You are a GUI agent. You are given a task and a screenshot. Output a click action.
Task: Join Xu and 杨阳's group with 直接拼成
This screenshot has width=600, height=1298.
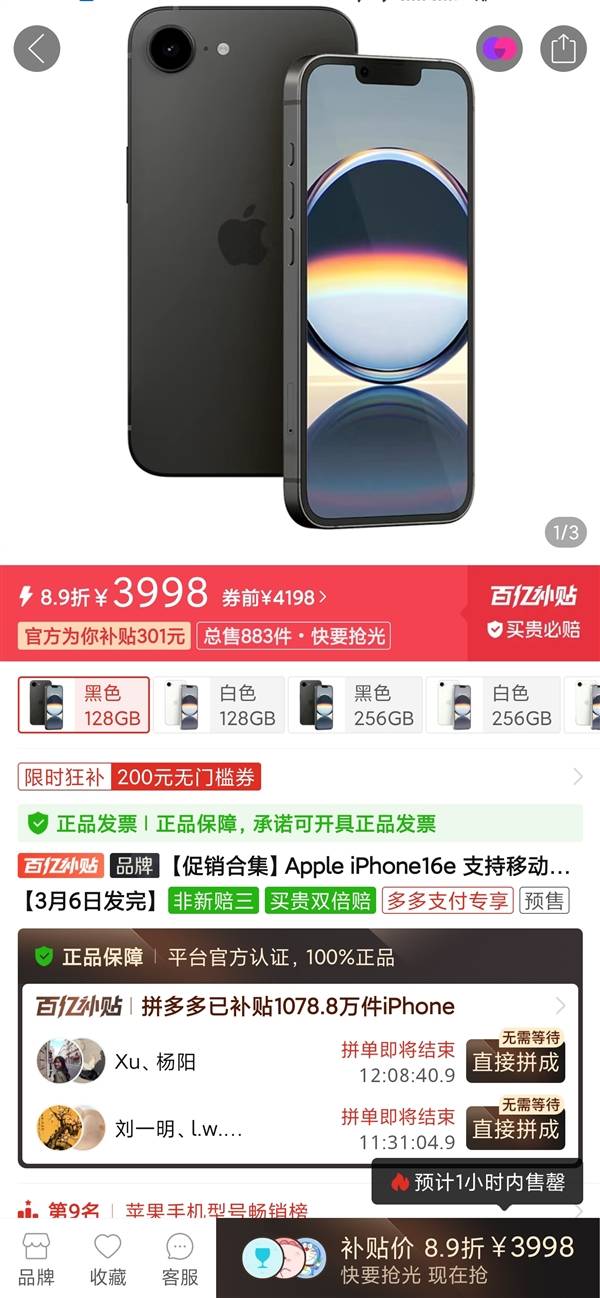pyautogui.click(x=515, y=1061)
